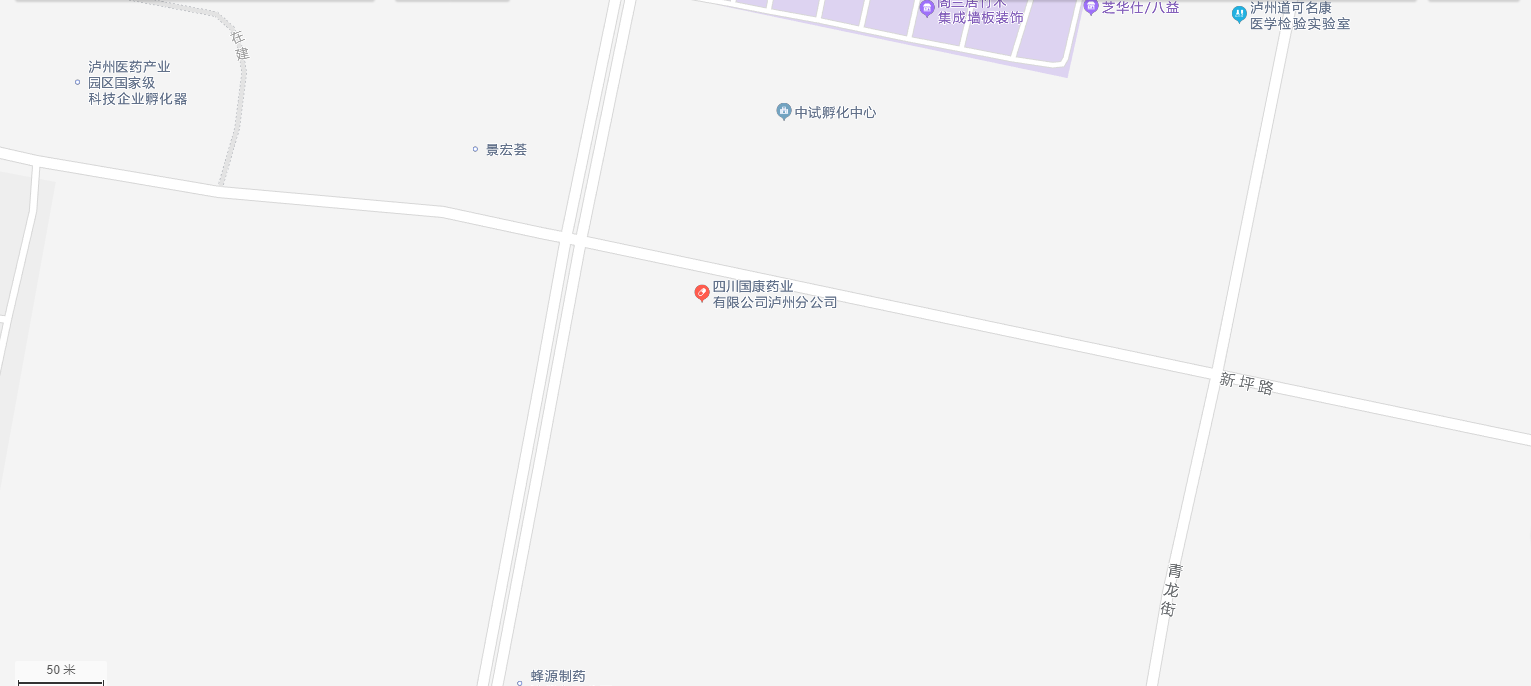This screenshot has width=1531, height=686.
Task: View 泸州医药产业园区国家级科技企业孵化器 place details
Action: point(78,82)
